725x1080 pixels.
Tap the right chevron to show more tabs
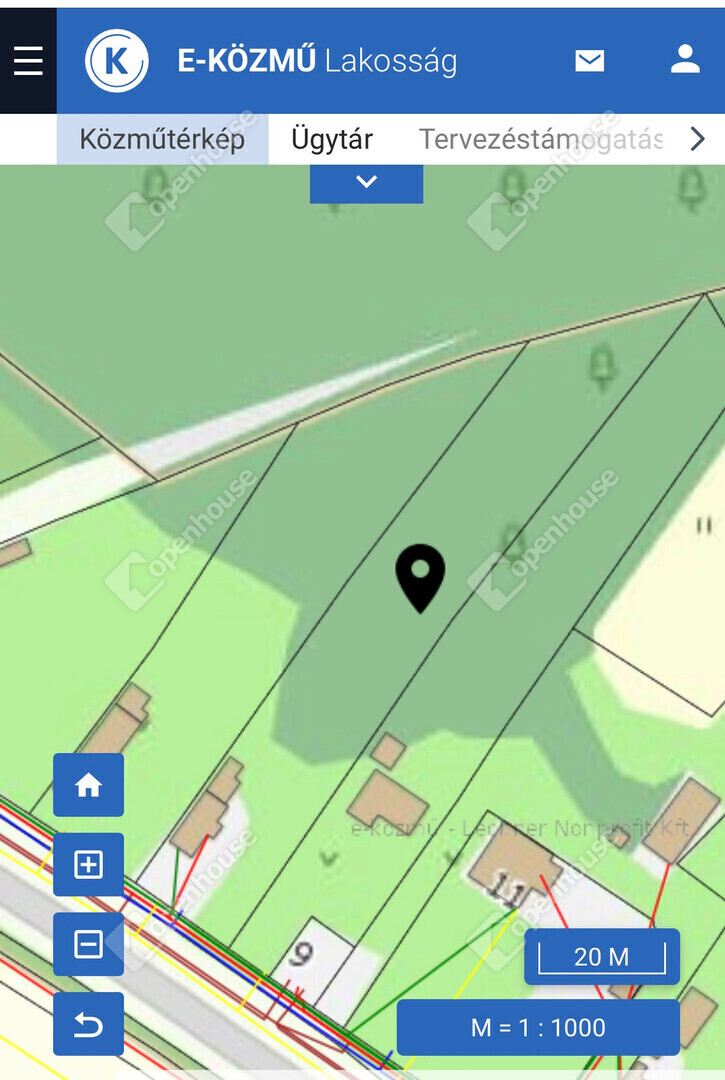[698, 139]
